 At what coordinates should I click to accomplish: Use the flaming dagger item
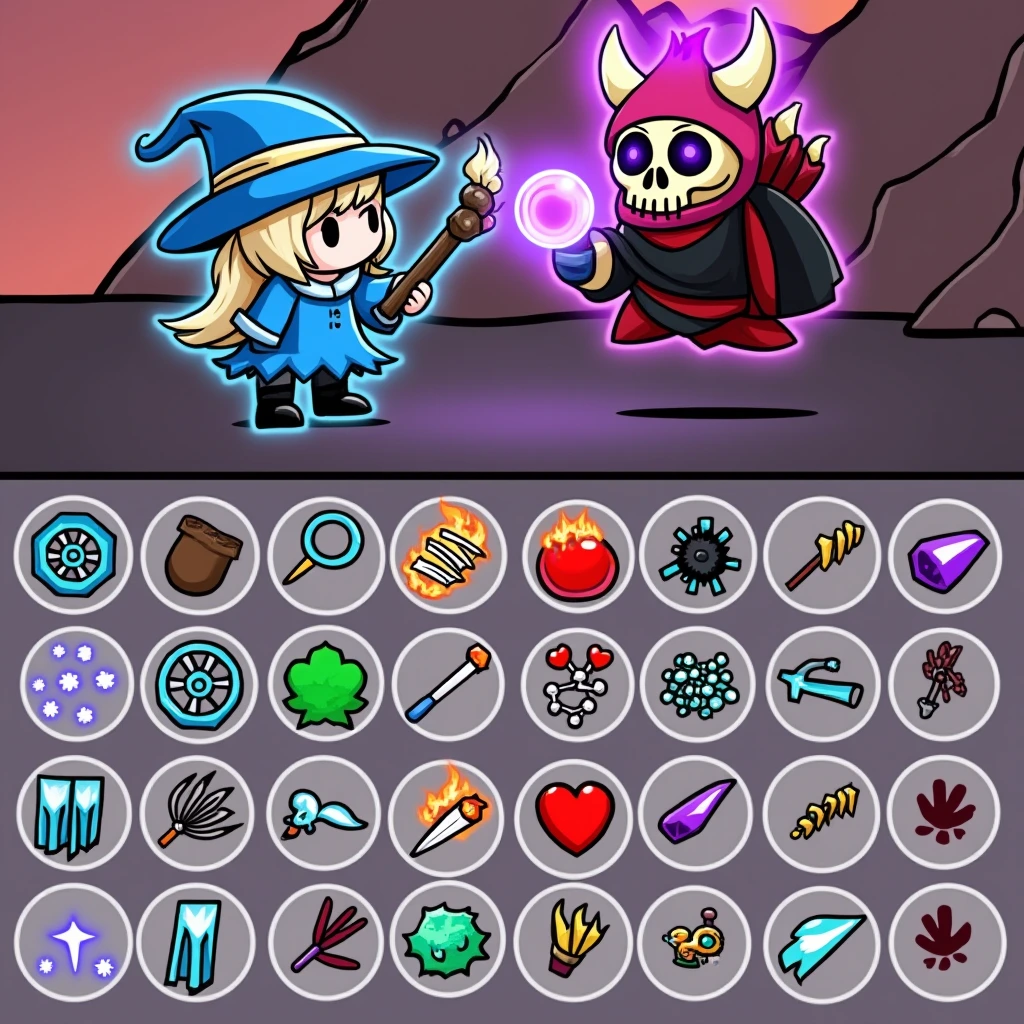coord(448,812)
